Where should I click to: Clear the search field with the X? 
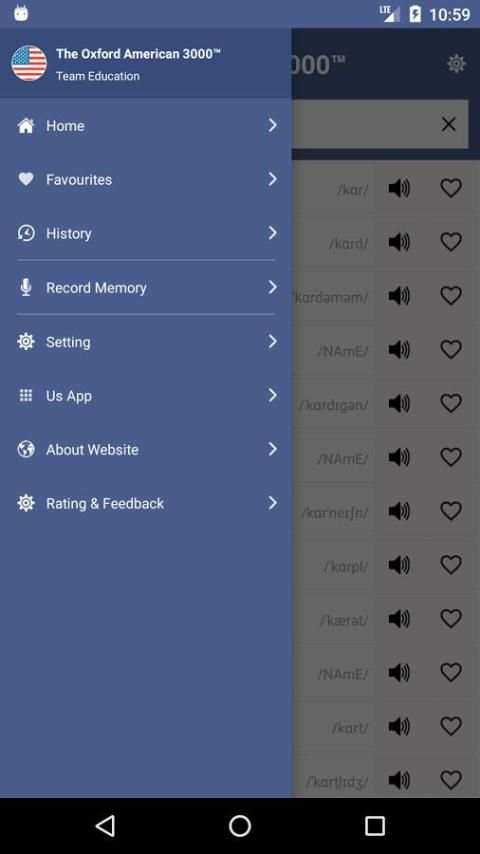[448, 124]
